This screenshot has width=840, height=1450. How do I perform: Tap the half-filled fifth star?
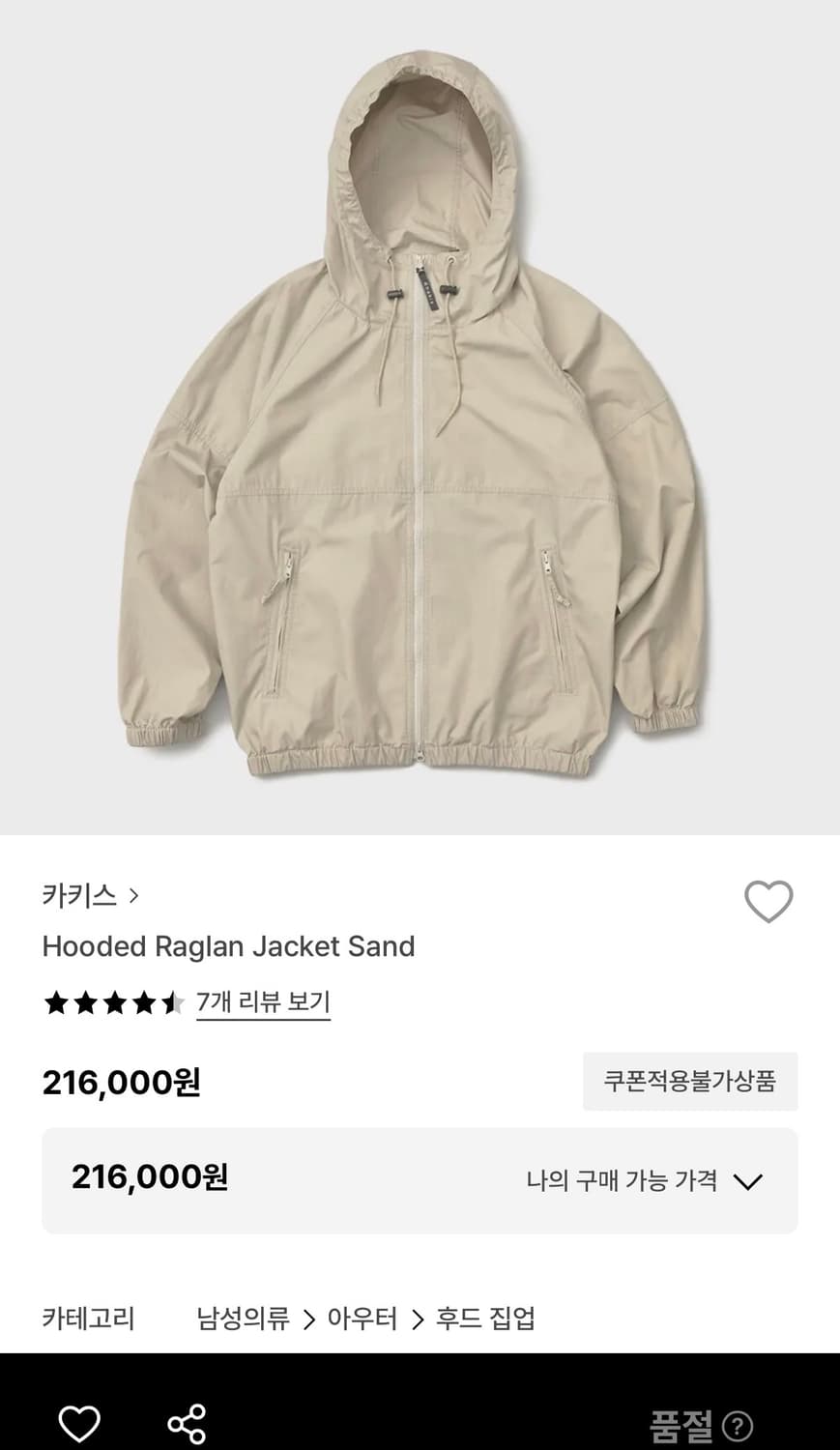(x=174, y=1003)
